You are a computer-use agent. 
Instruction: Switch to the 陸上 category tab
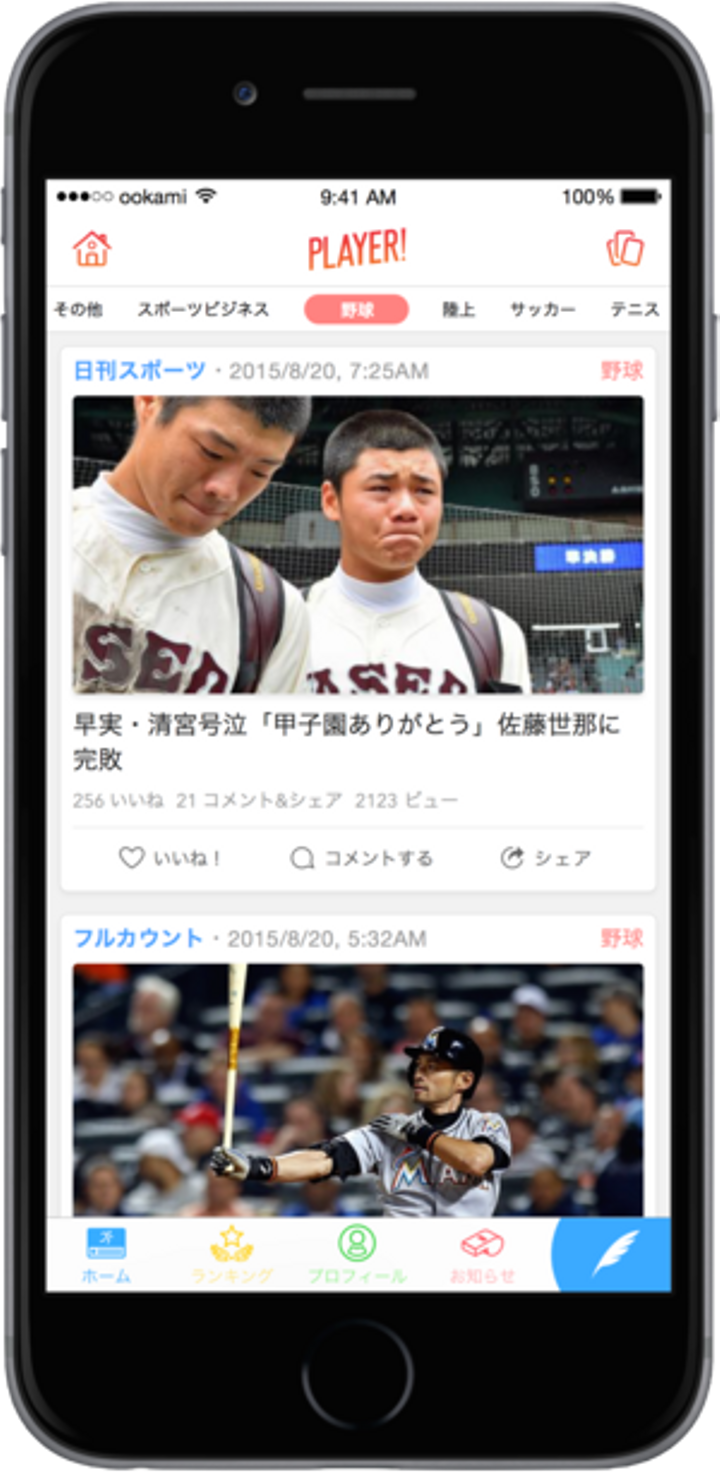click(x=459, y=310)
